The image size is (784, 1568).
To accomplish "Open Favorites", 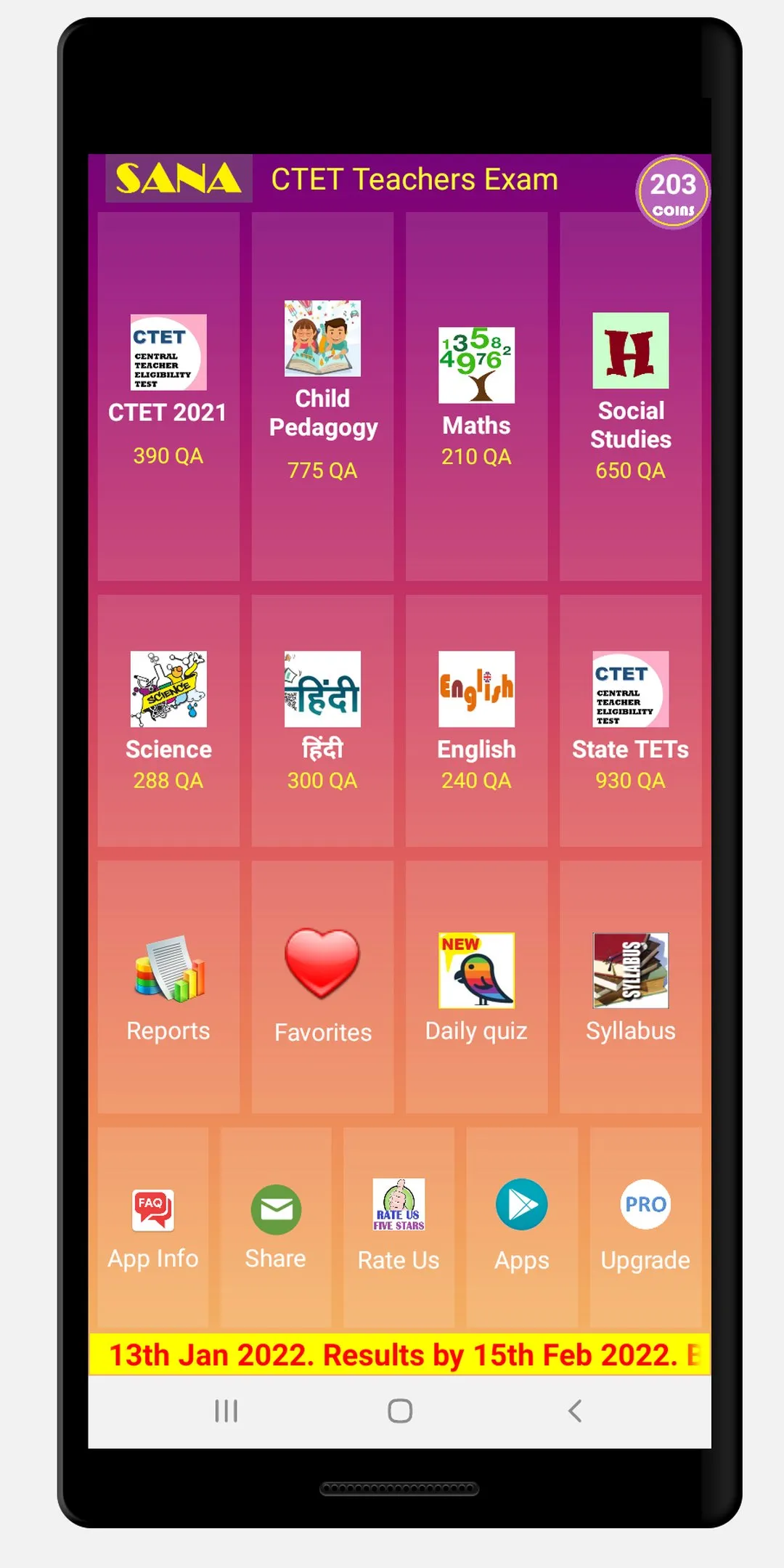I will [x=322, y=988].
